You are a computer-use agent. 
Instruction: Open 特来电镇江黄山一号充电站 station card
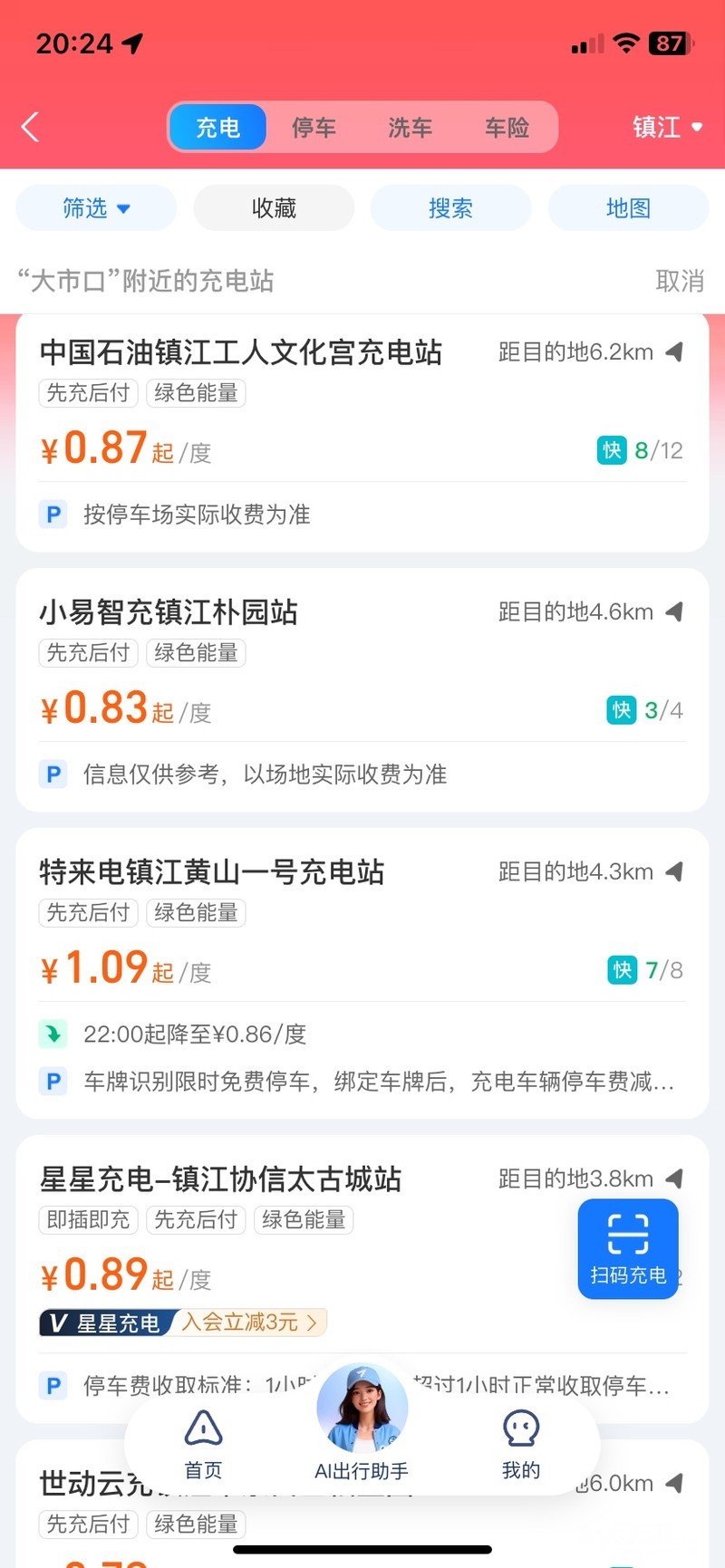212,872
